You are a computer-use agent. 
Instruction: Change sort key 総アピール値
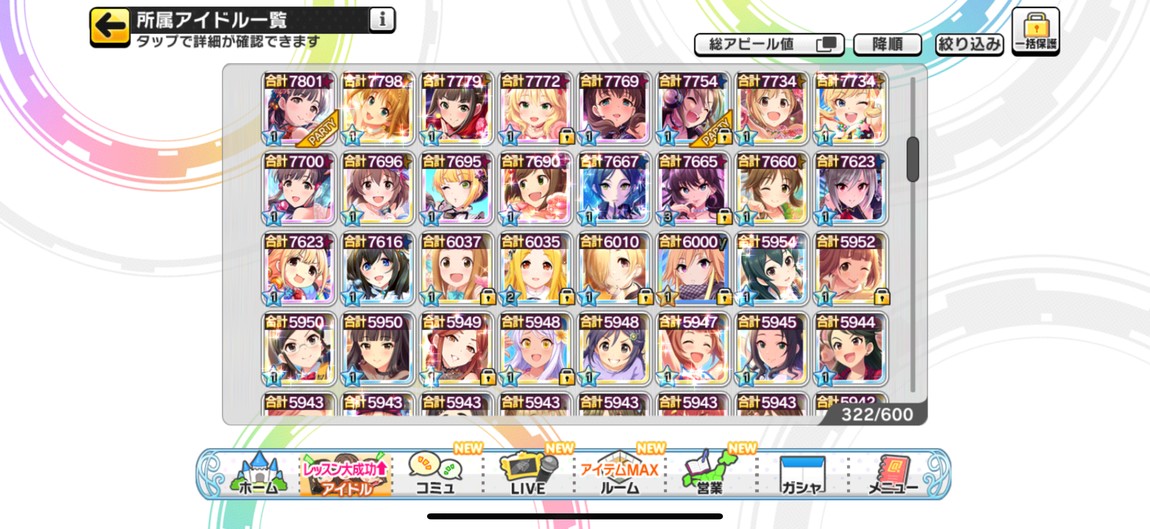coord(768,45)
